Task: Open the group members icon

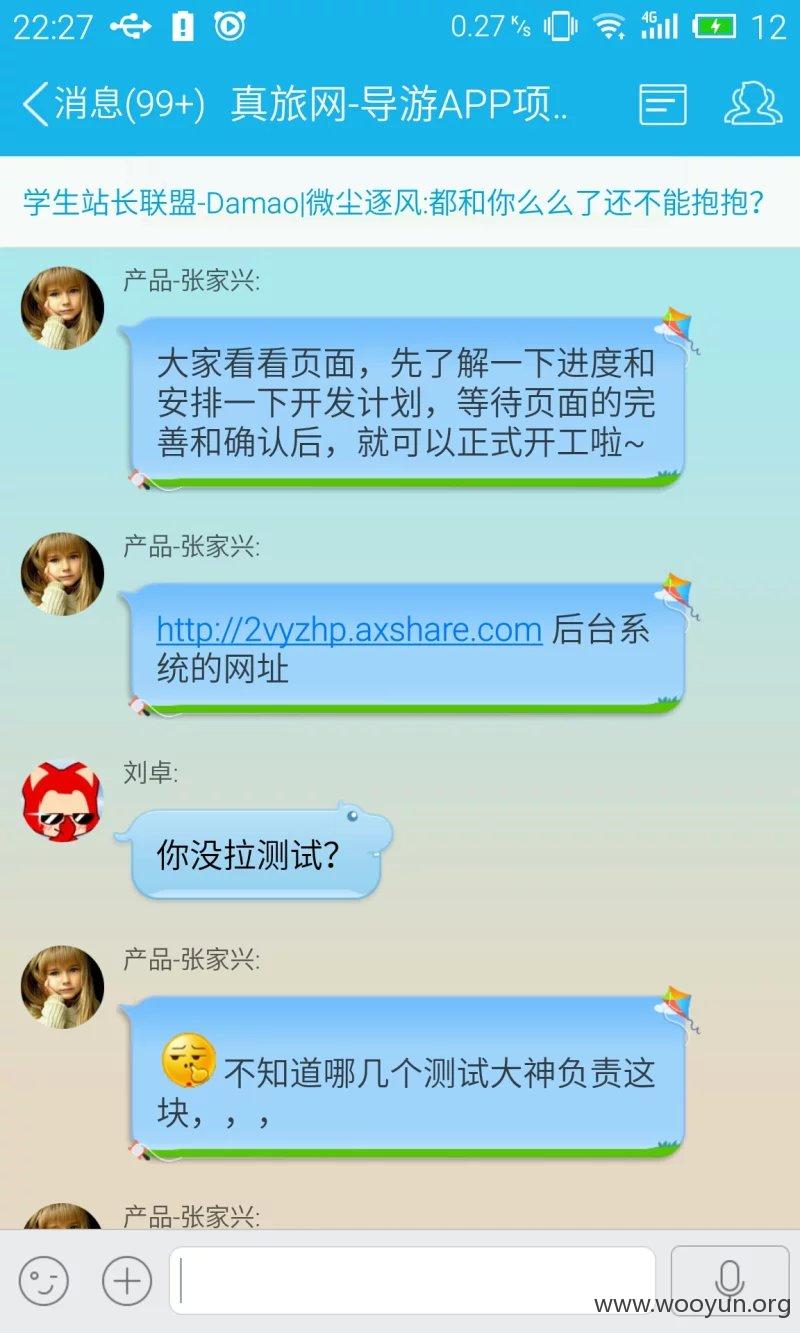Action: point(752,104)
